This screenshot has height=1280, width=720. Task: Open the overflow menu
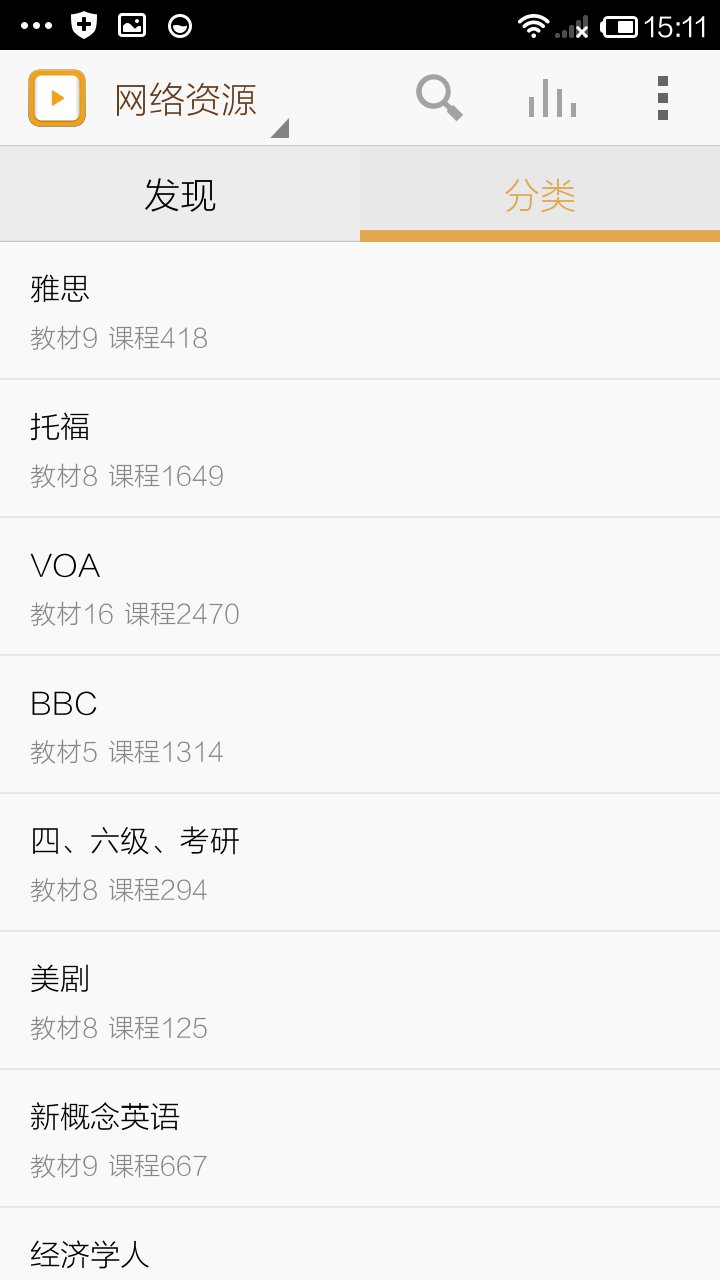click(663, 98)
